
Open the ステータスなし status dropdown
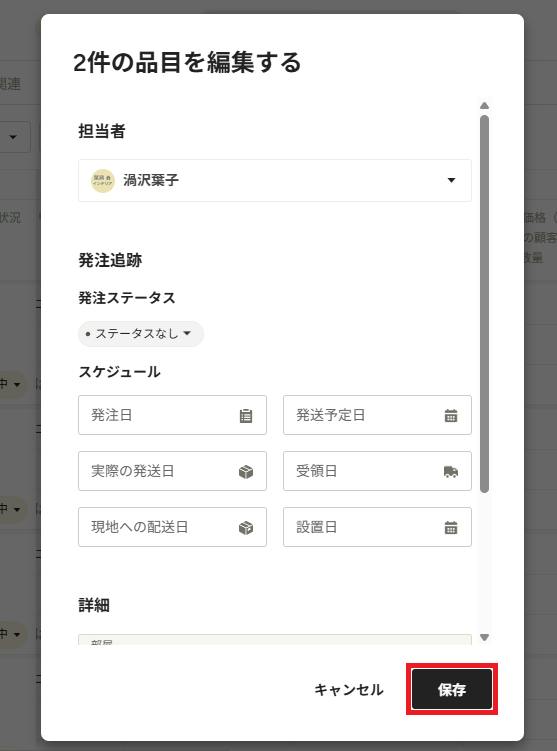pyautogui.click(x=141, y=334)
